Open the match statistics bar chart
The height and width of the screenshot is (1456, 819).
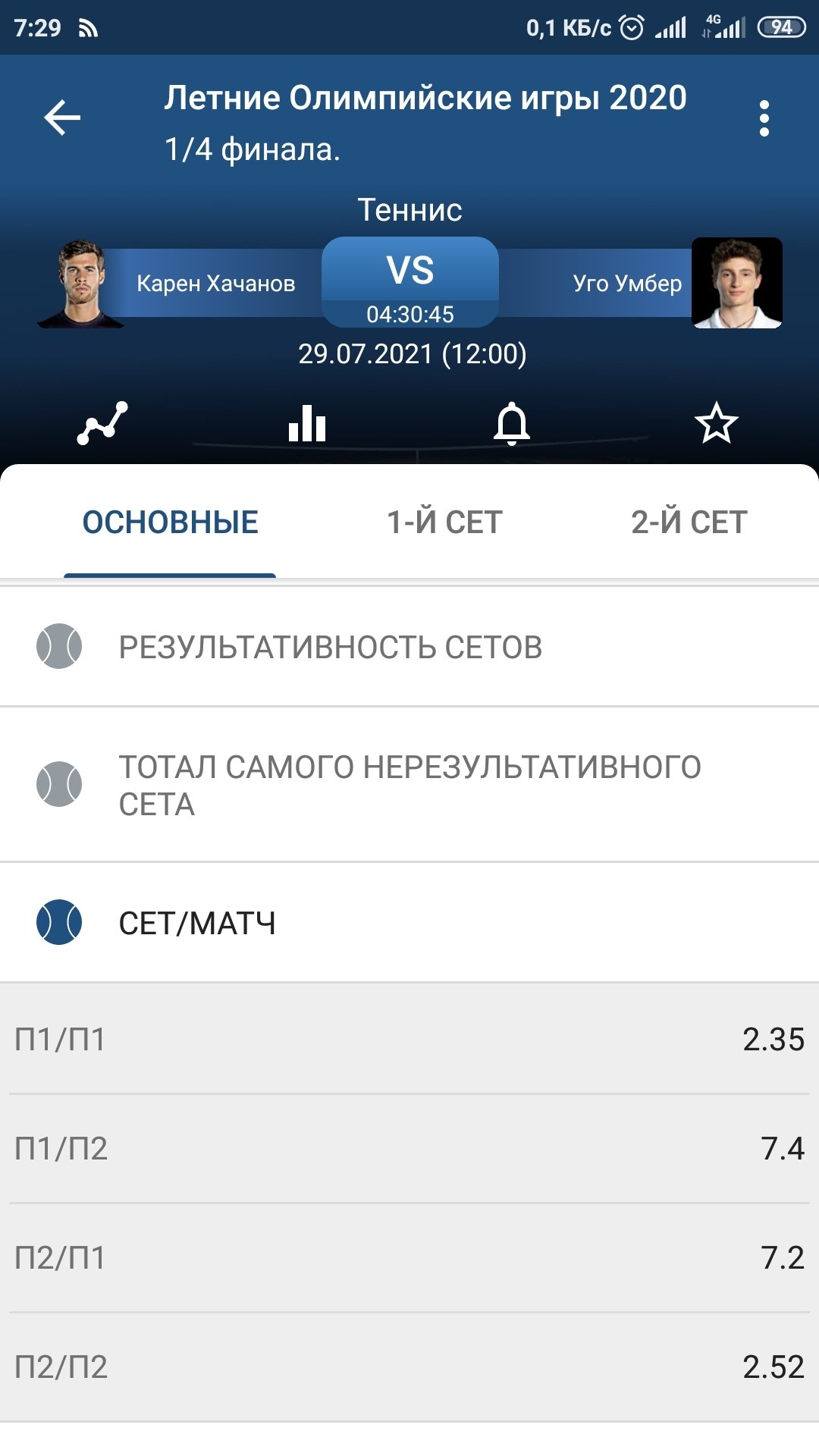coord(307,423)
